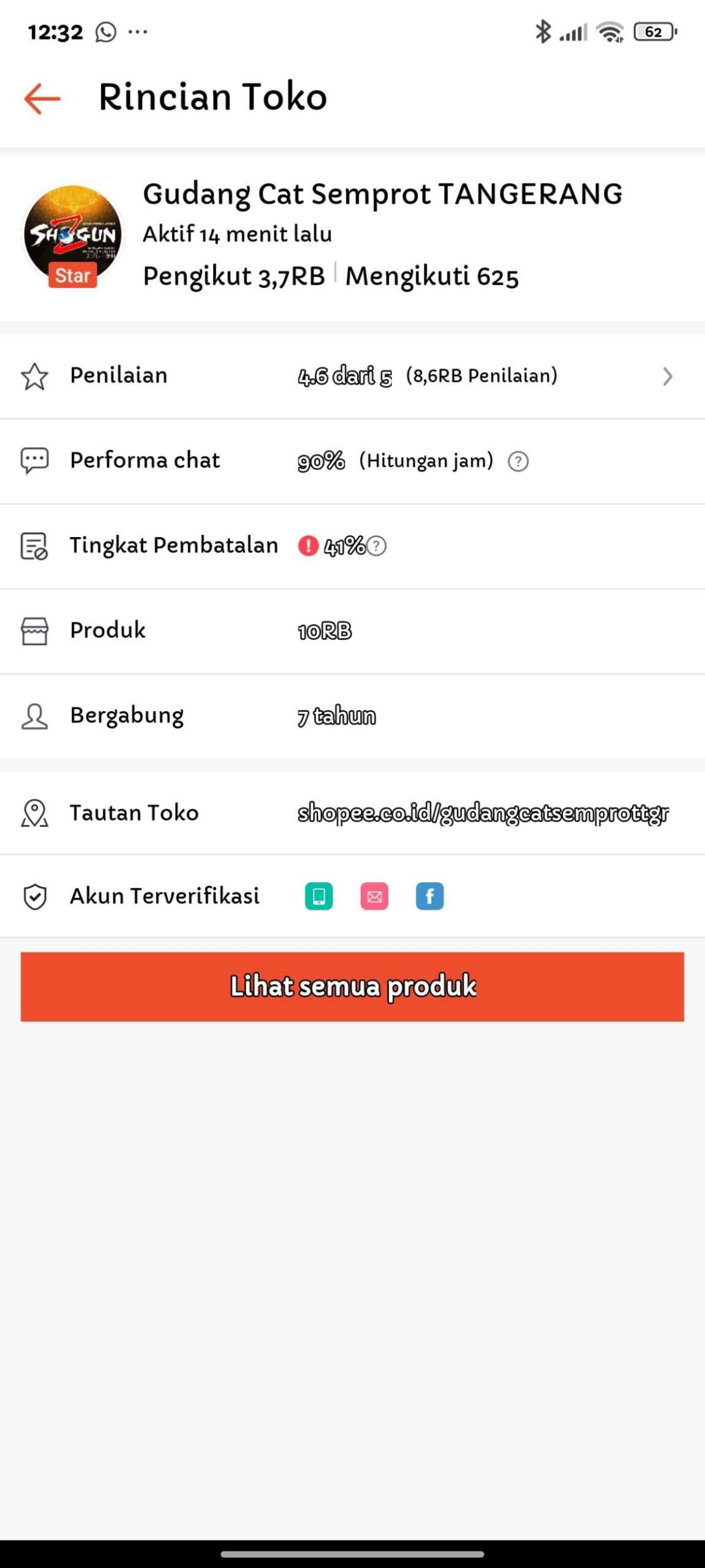Click the pink email verification icon
Image resolution: width=705 pixels, height=1568 pixels.
[x=374, y=896]
